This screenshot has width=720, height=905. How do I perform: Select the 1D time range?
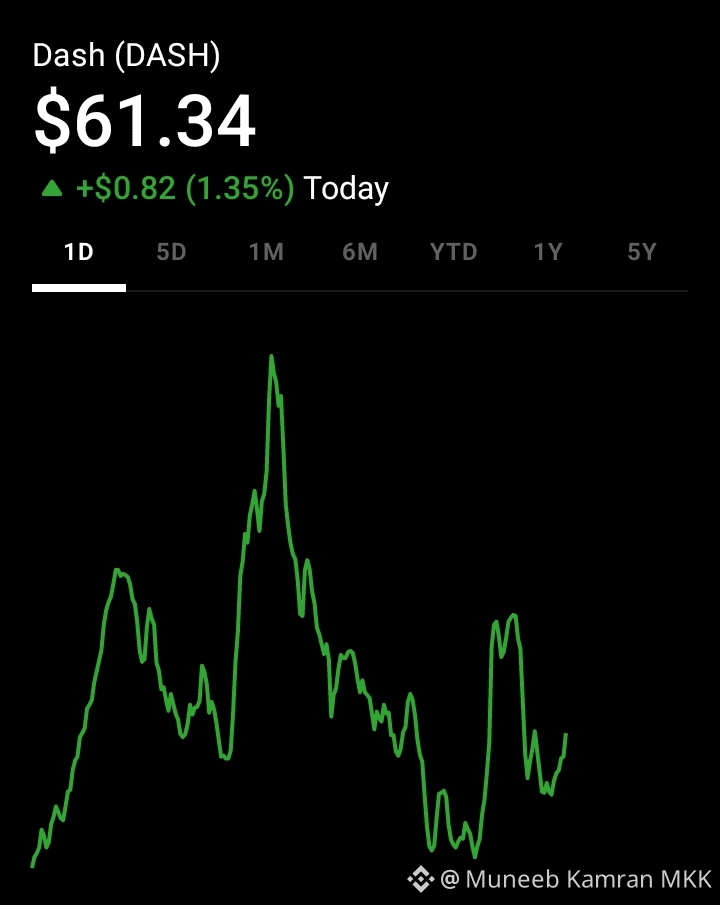[x=79, y=252]
